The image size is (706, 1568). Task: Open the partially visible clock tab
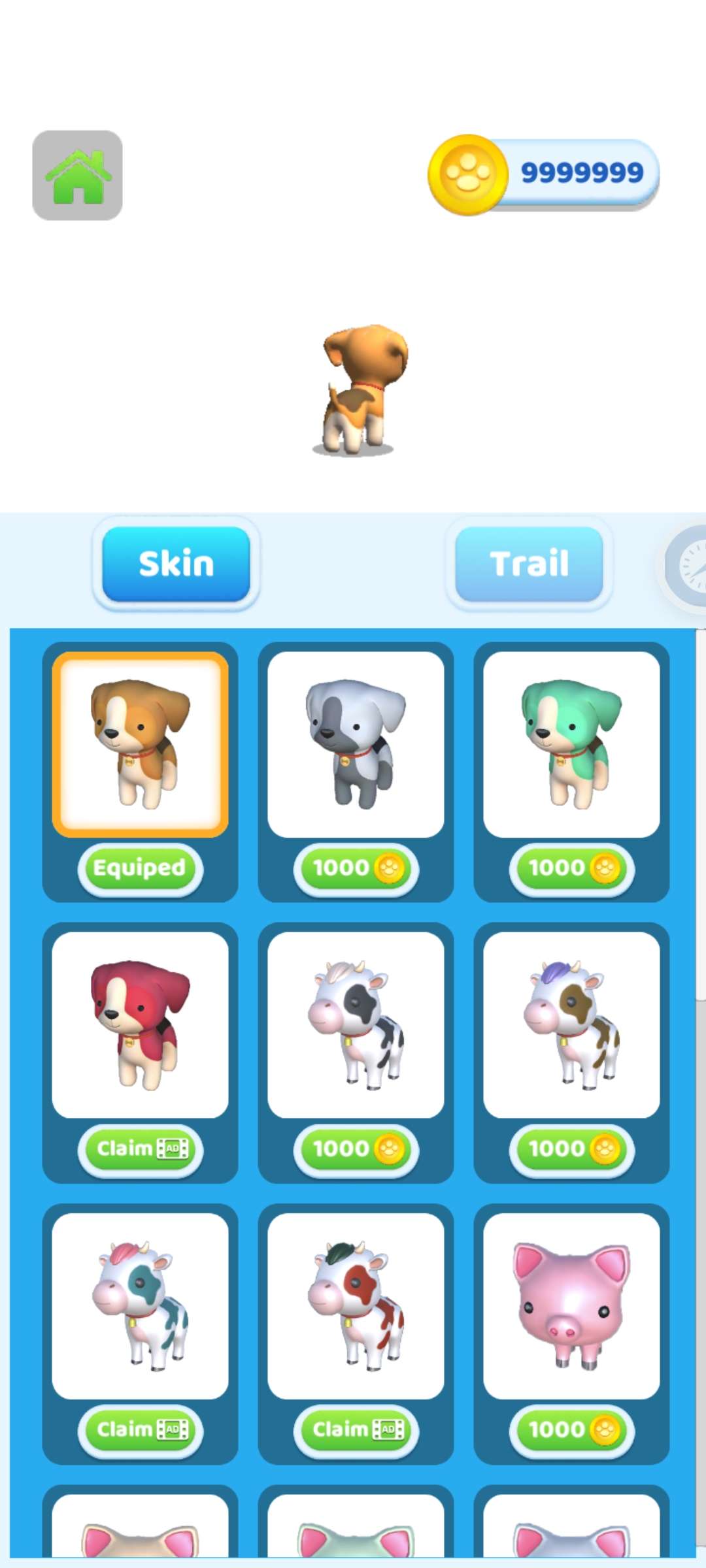[688, 566]
